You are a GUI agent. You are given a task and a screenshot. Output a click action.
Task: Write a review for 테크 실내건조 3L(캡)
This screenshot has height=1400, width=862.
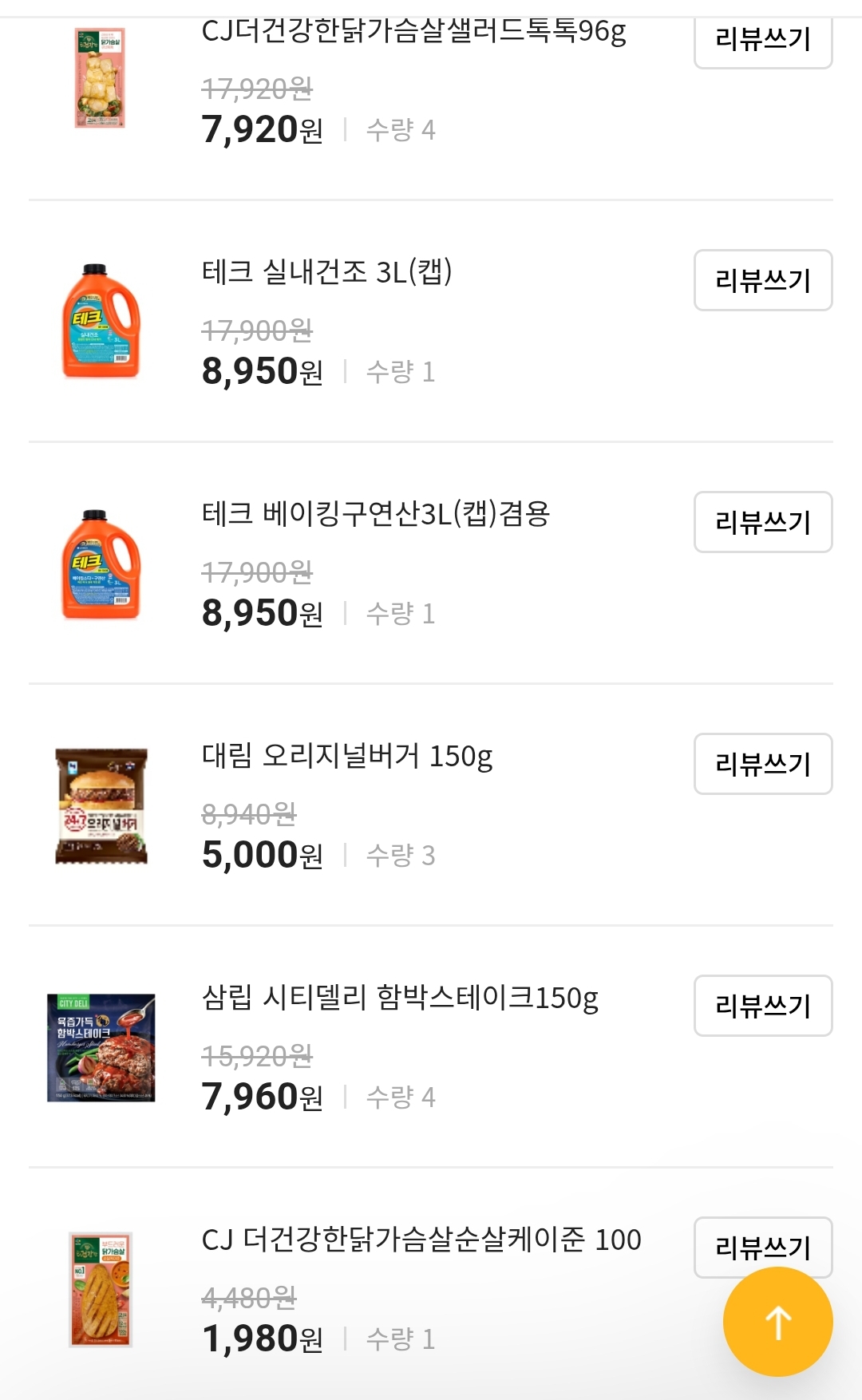click(762, 281)
